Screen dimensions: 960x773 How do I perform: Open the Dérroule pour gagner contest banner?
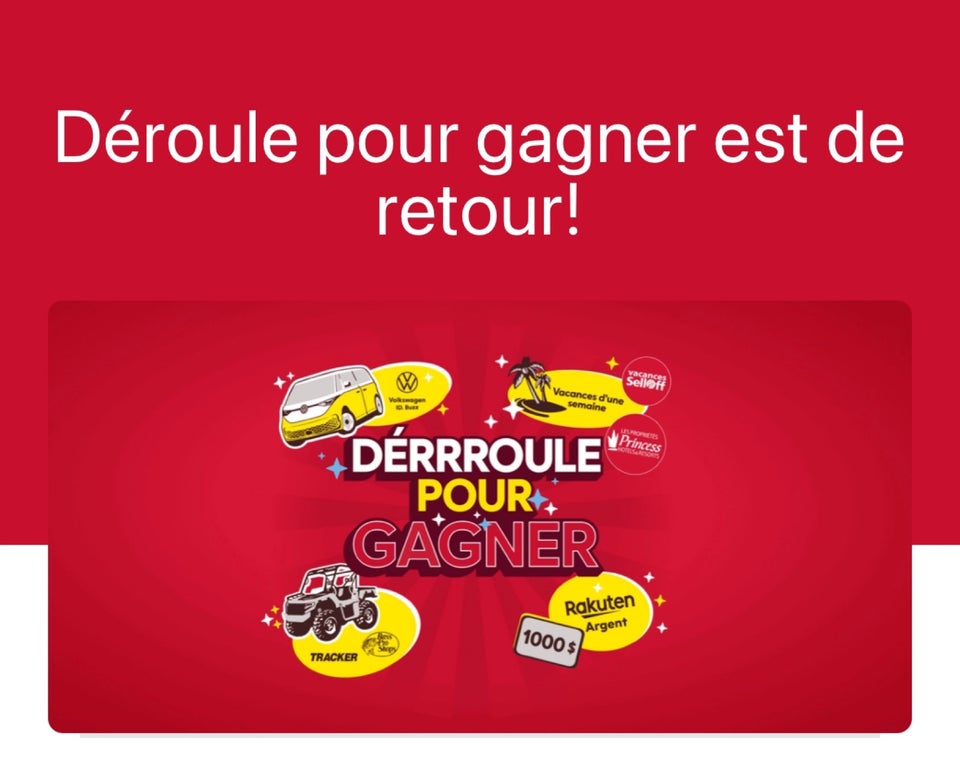pos(479,517)
